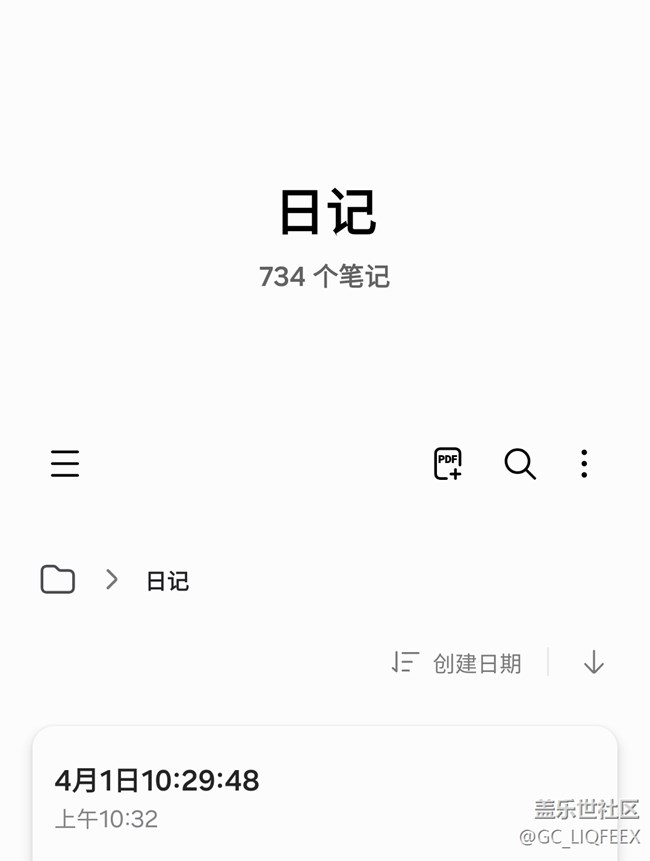The width and height of the screenshot is (650, 861).
Task: Open the navigation drawer menu
Action: (x=65, y=464)
